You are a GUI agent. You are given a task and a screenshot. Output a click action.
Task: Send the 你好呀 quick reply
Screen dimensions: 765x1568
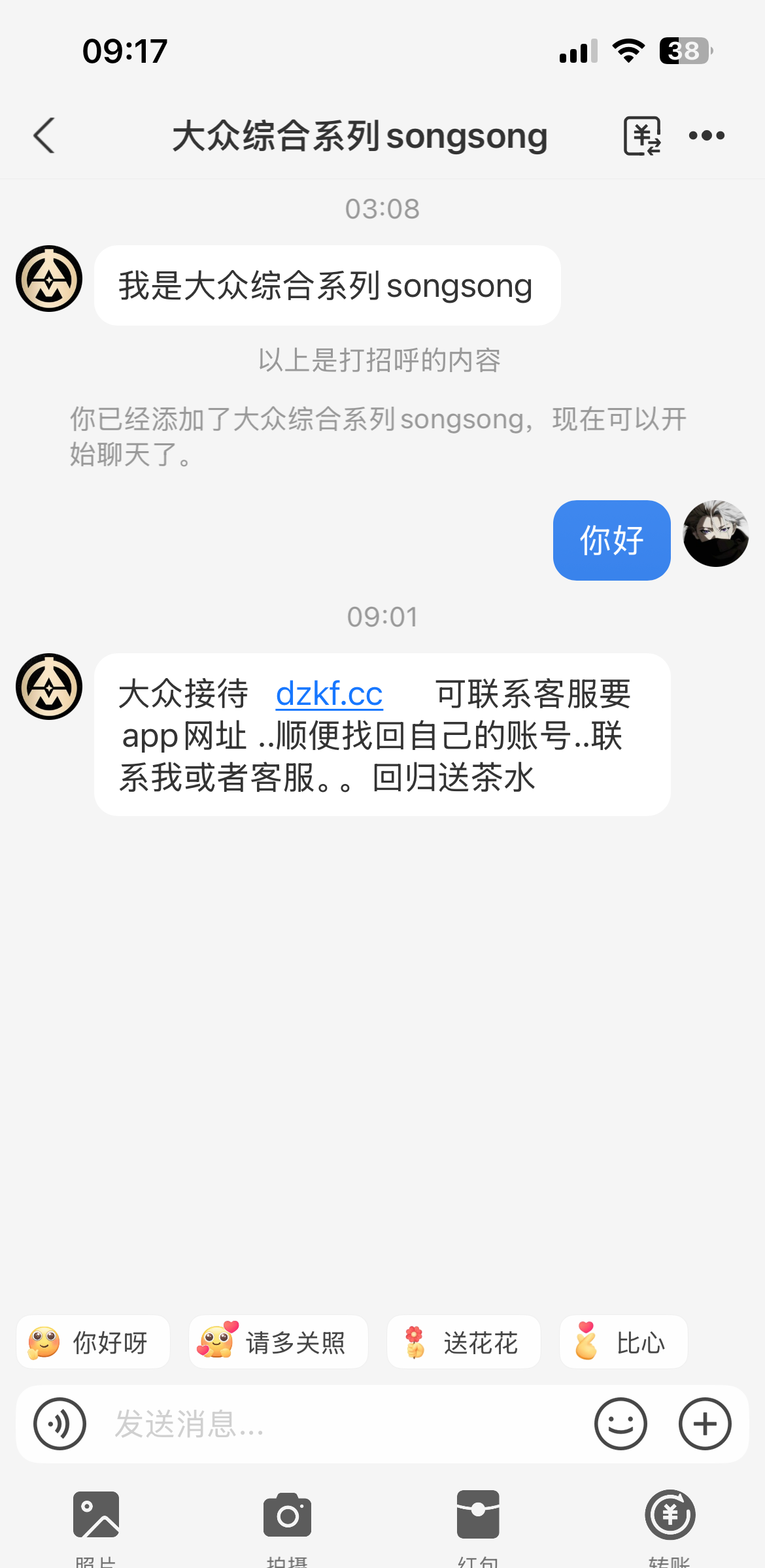point(93,1342)
